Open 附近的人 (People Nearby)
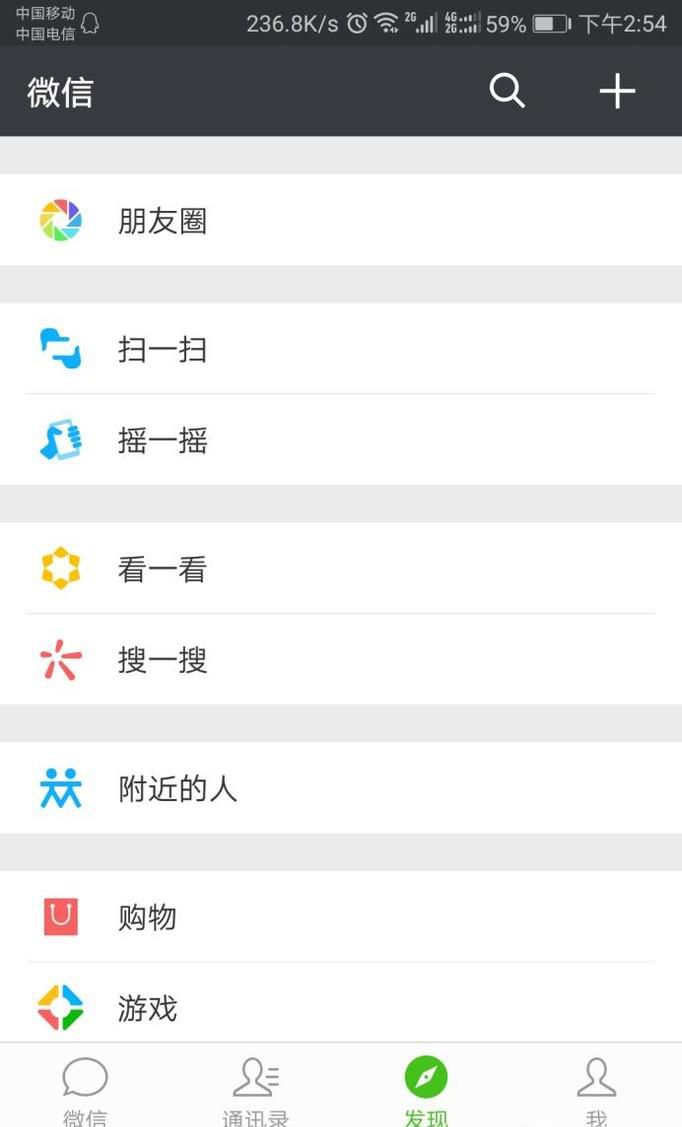Screen dimensions: 682x1127 tap(340, 789)
